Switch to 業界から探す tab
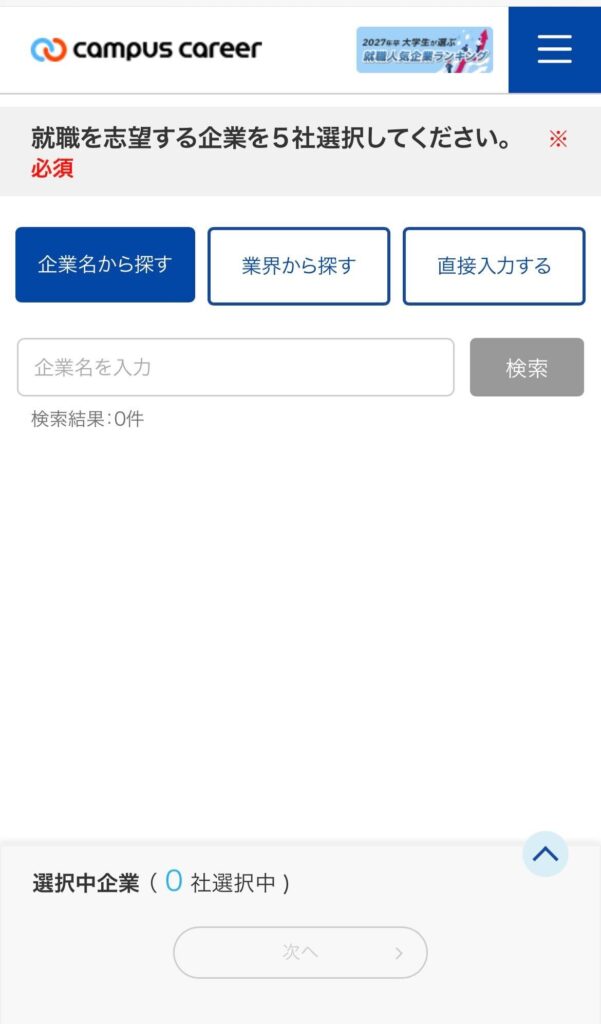The height and width of the screenshot is (1024, 601). 299,266
